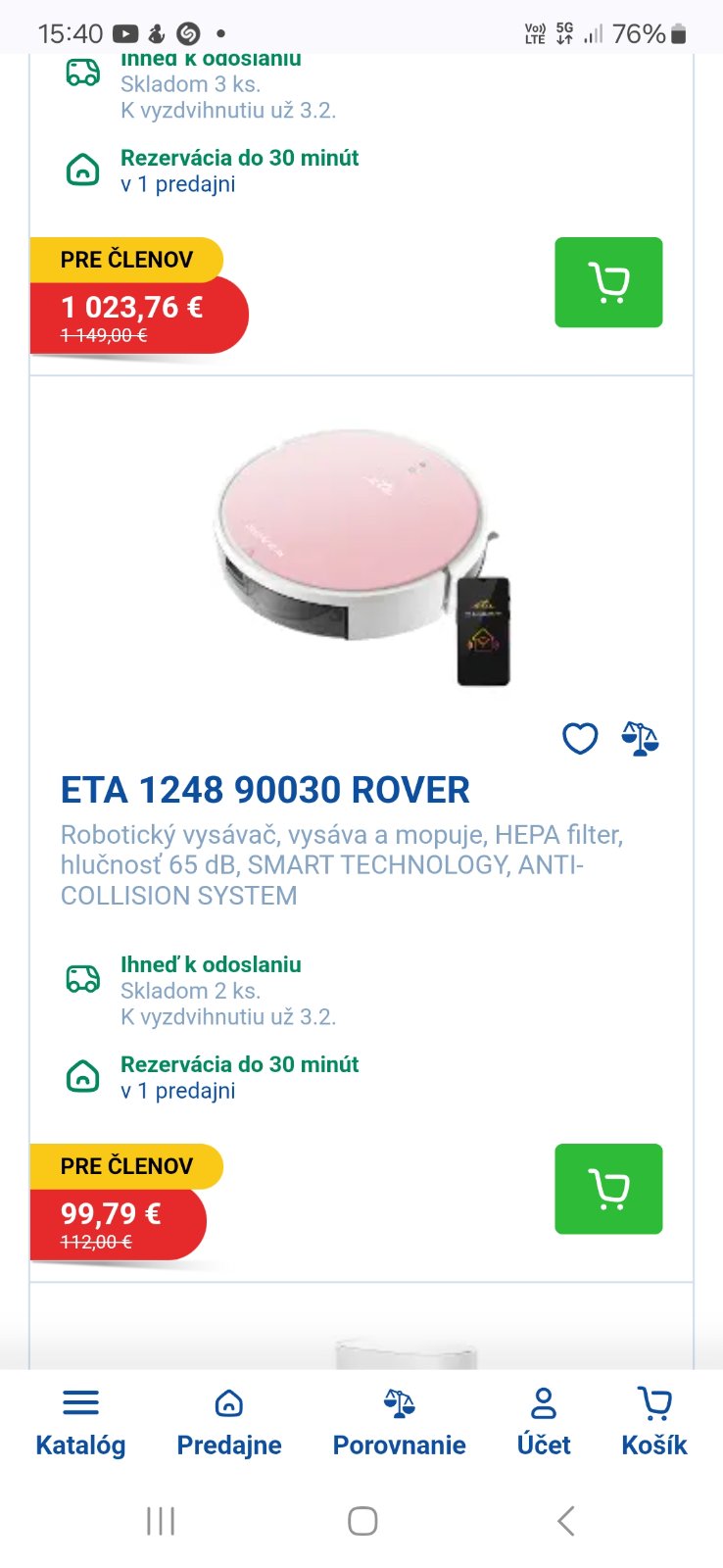Add ETA 1248 90030 ROVER to cart

(x=608, y=1189)
